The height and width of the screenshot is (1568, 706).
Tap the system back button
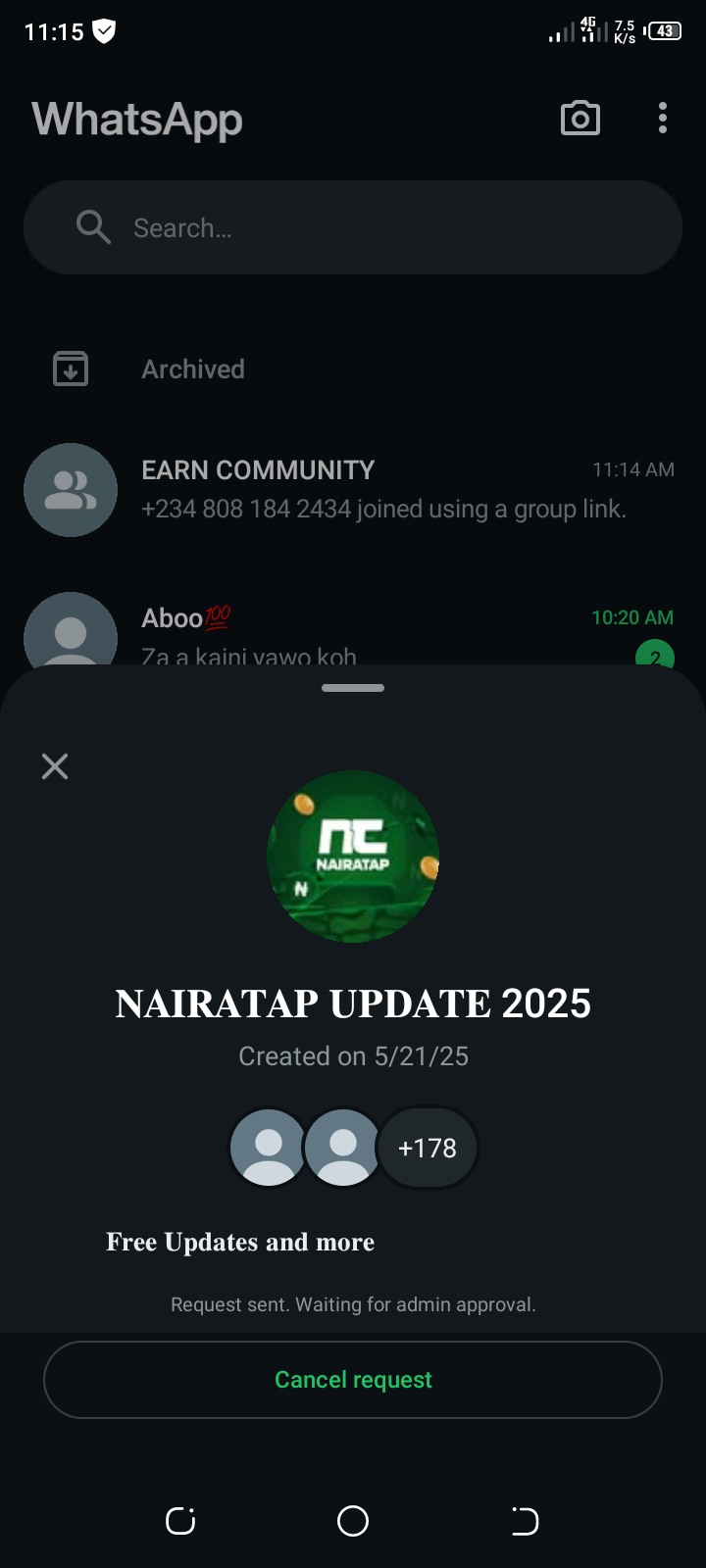(x=525, y=1521)
